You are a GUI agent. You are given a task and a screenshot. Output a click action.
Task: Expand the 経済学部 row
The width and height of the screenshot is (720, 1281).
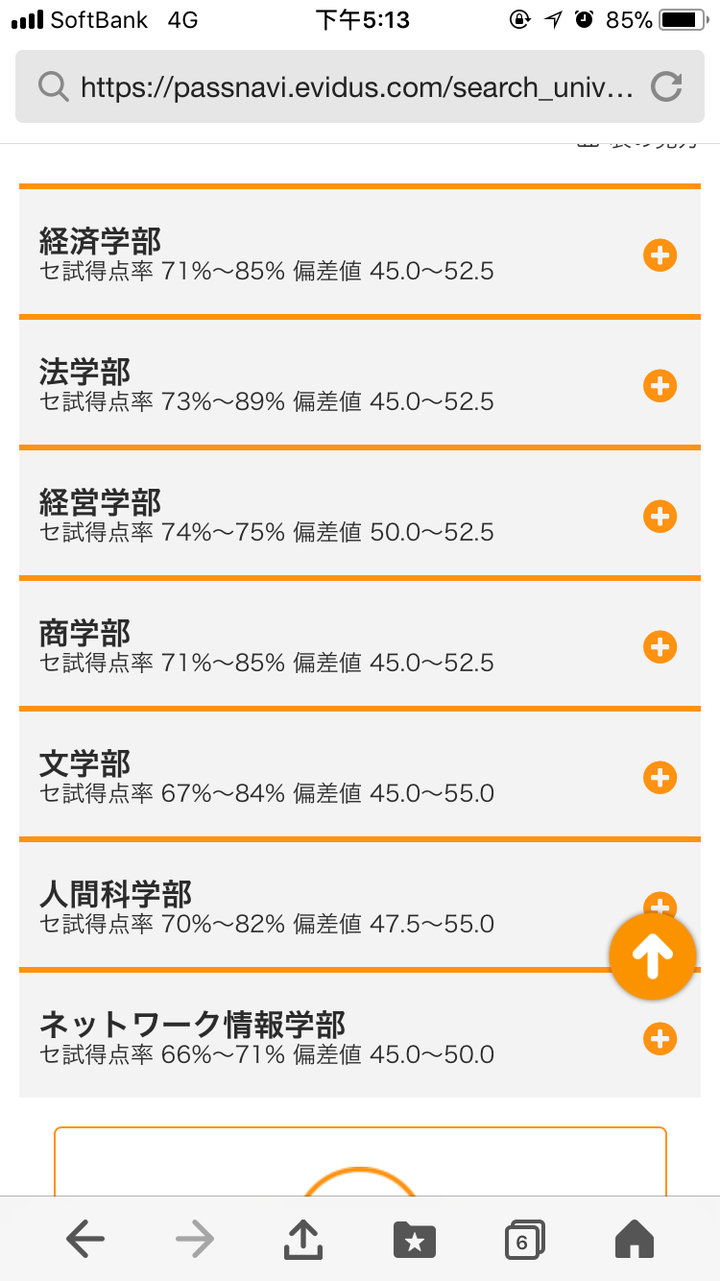[659, 256]
